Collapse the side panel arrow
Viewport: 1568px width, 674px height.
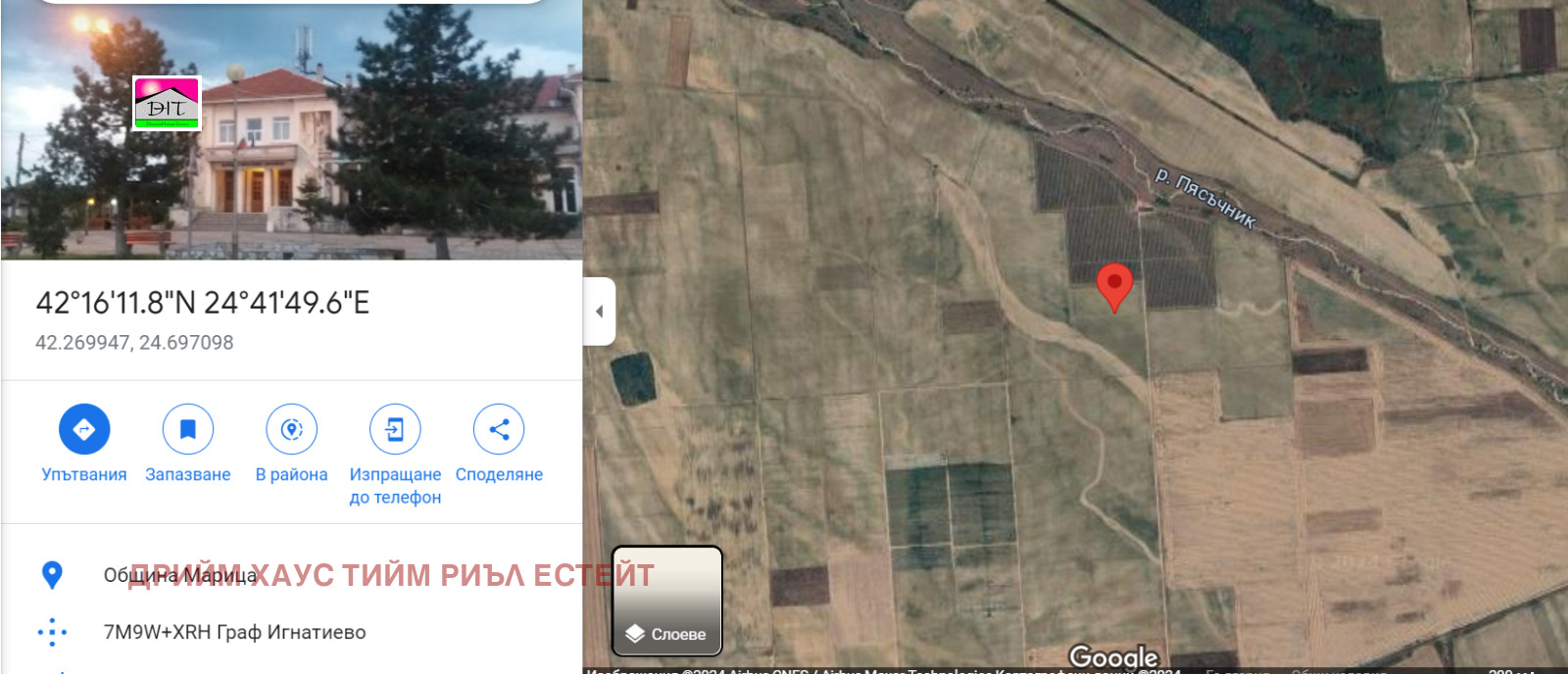coord(599,312)
